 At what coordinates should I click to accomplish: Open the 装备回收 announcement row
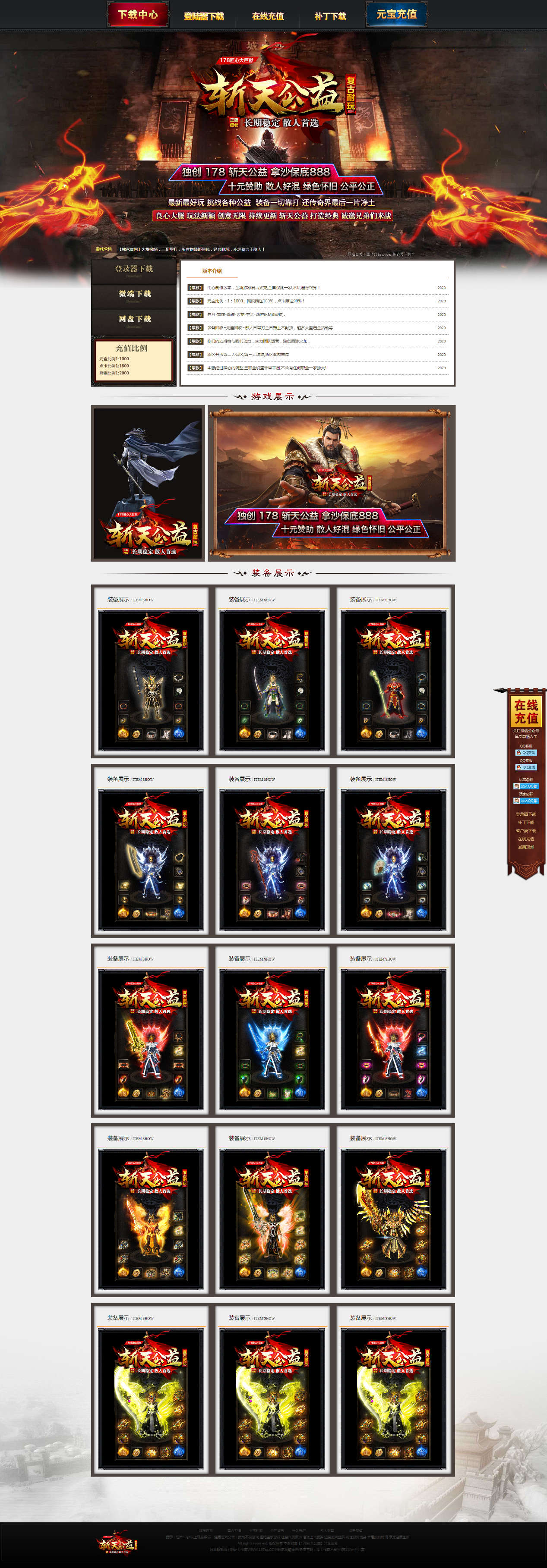(268, 328)
